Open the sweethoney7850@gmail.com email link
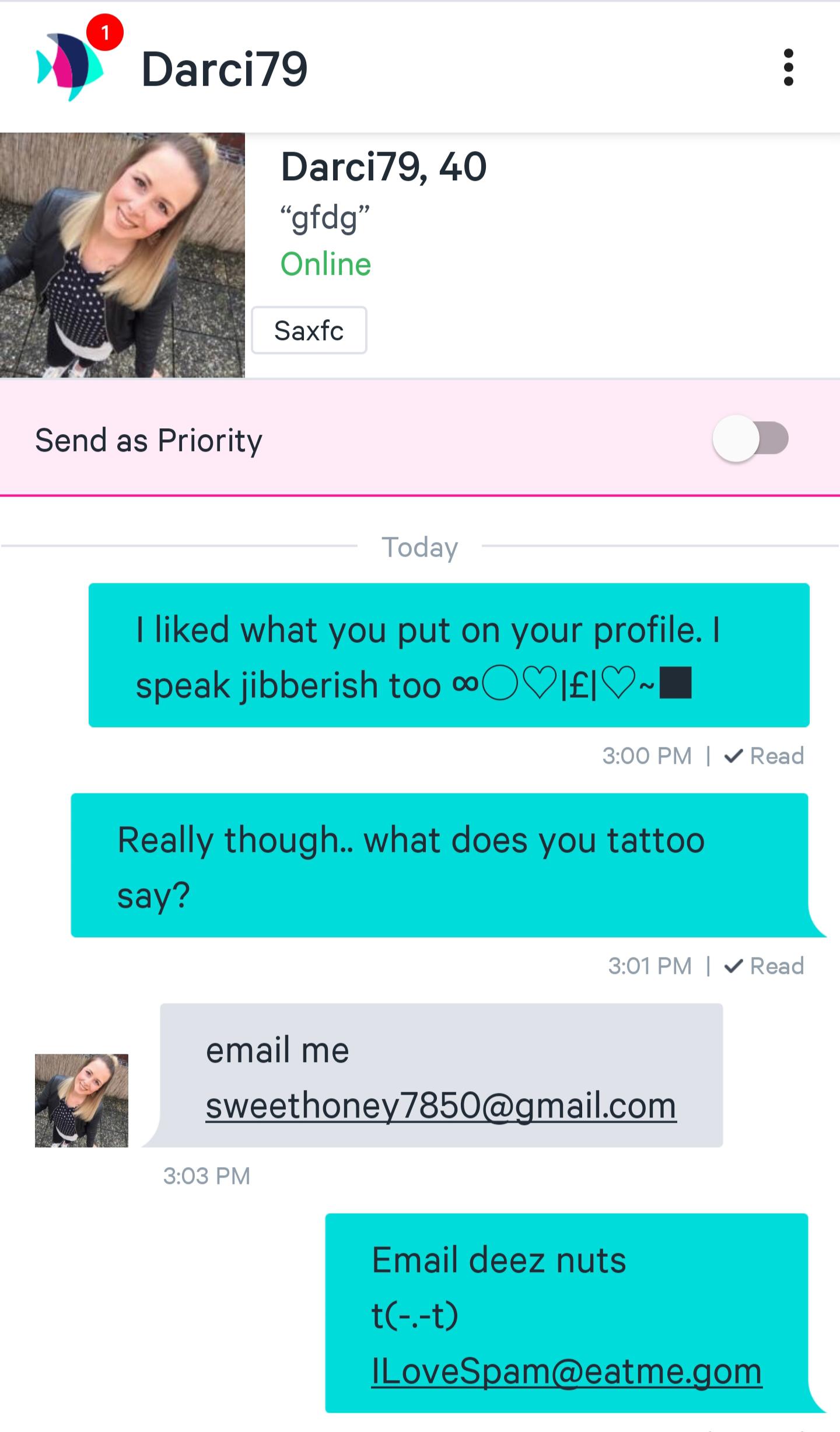This screenshot has height=1432, width=840. click(441, 1106)
